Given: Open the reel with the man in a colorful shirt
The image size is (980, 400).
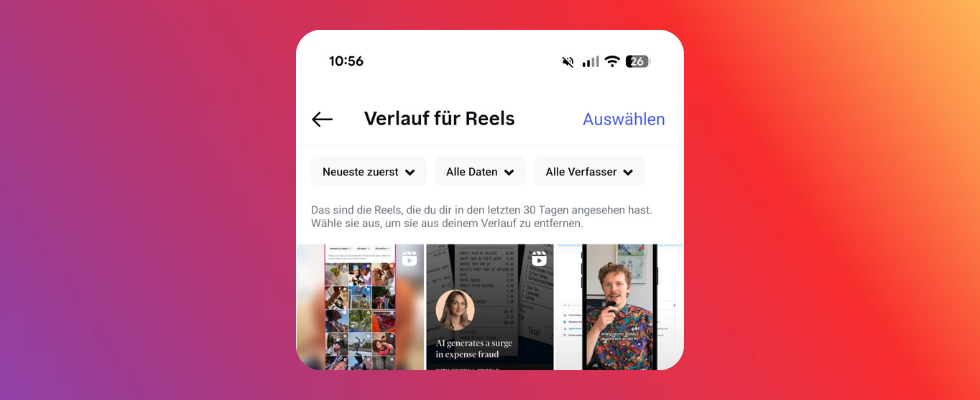Looking at the screenshot, I should click(x=619, y=307).
